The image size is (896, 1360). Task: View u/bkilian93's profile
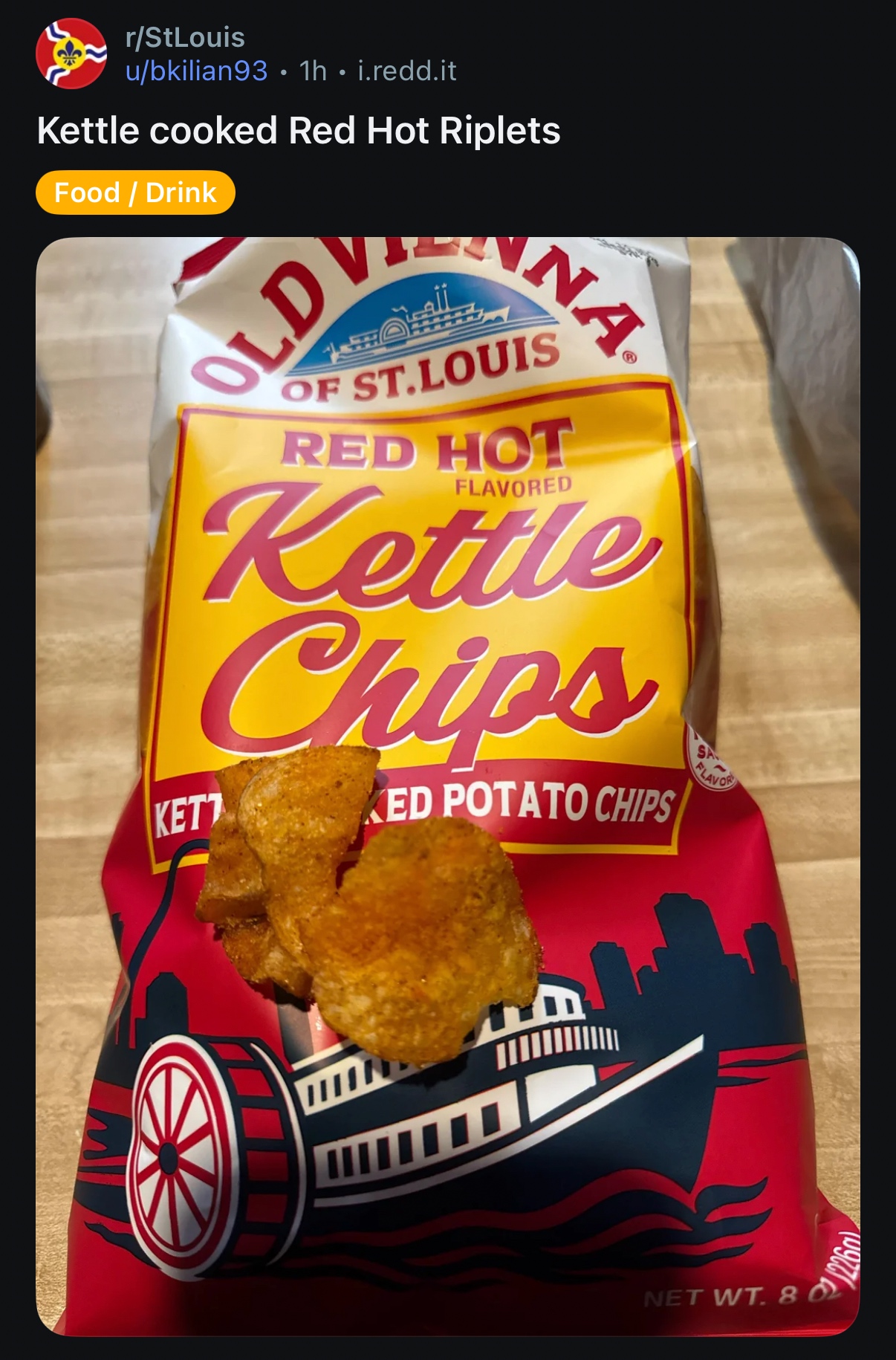coord(196,71)
